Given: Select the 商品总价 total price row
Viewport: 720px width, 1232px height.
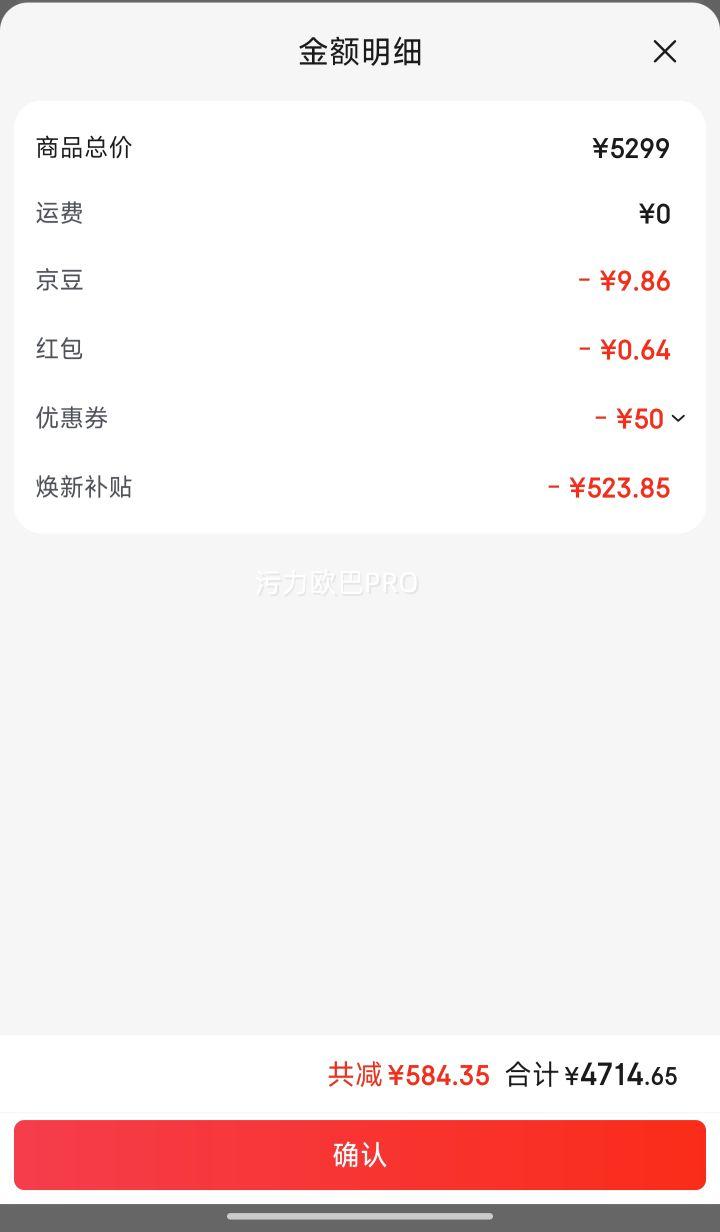Looking at the screenshot, I should pos(360,148).
